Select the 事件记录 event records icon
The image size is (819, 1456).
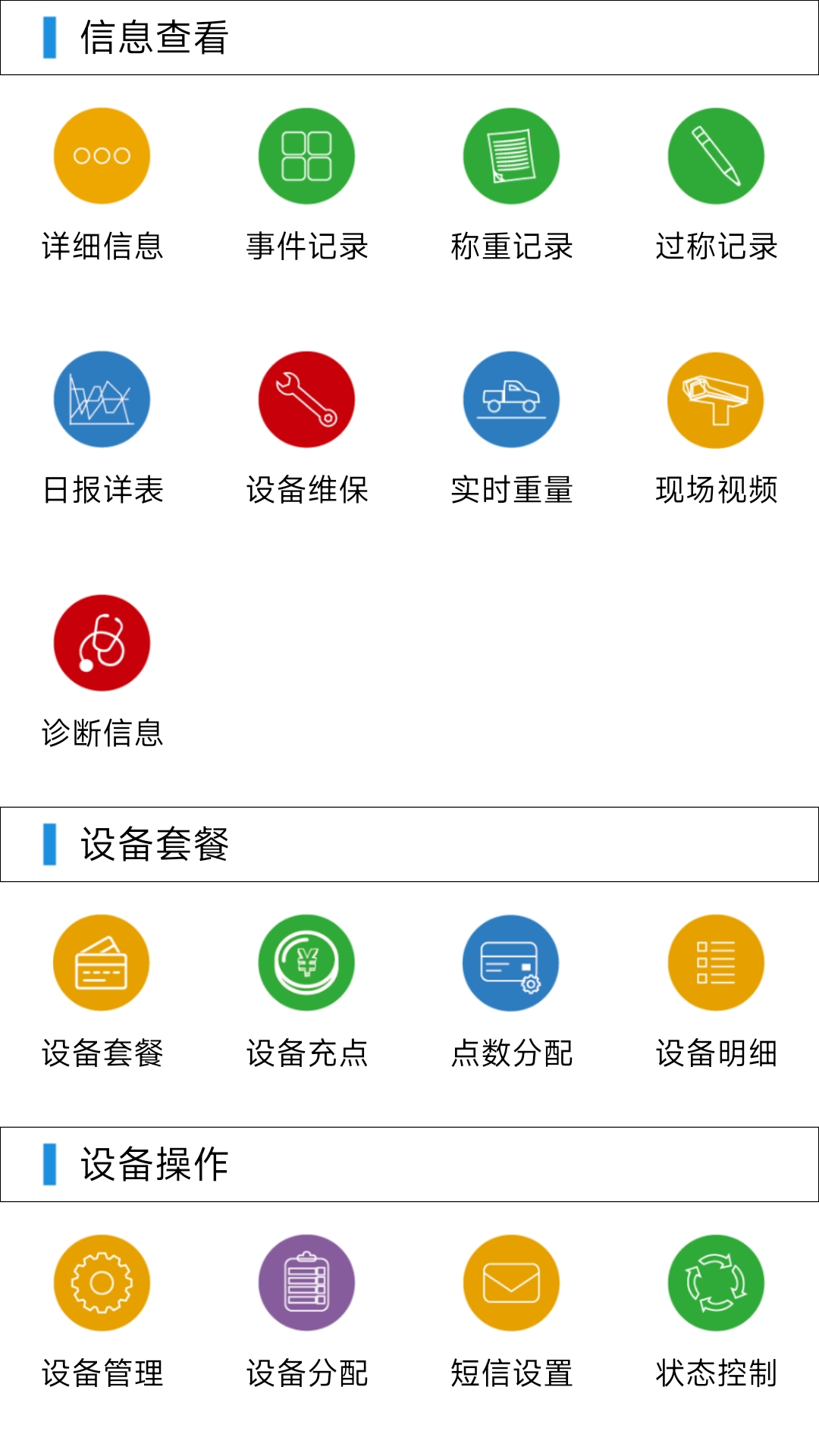306,155
